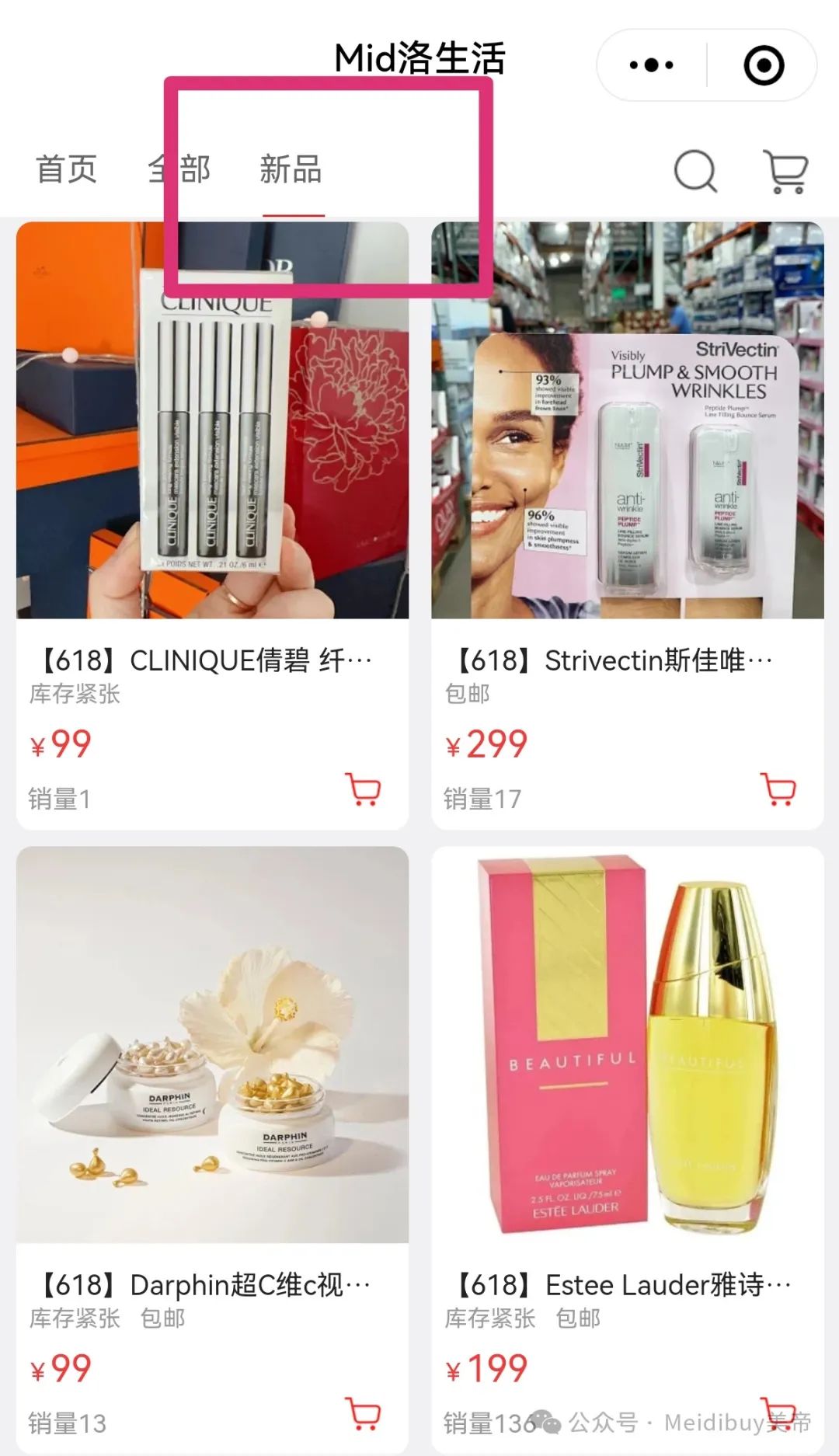Switch to the 全部 tab
Image resolution: width=839 pixels, height=1456 pixels.
point(179,169)
